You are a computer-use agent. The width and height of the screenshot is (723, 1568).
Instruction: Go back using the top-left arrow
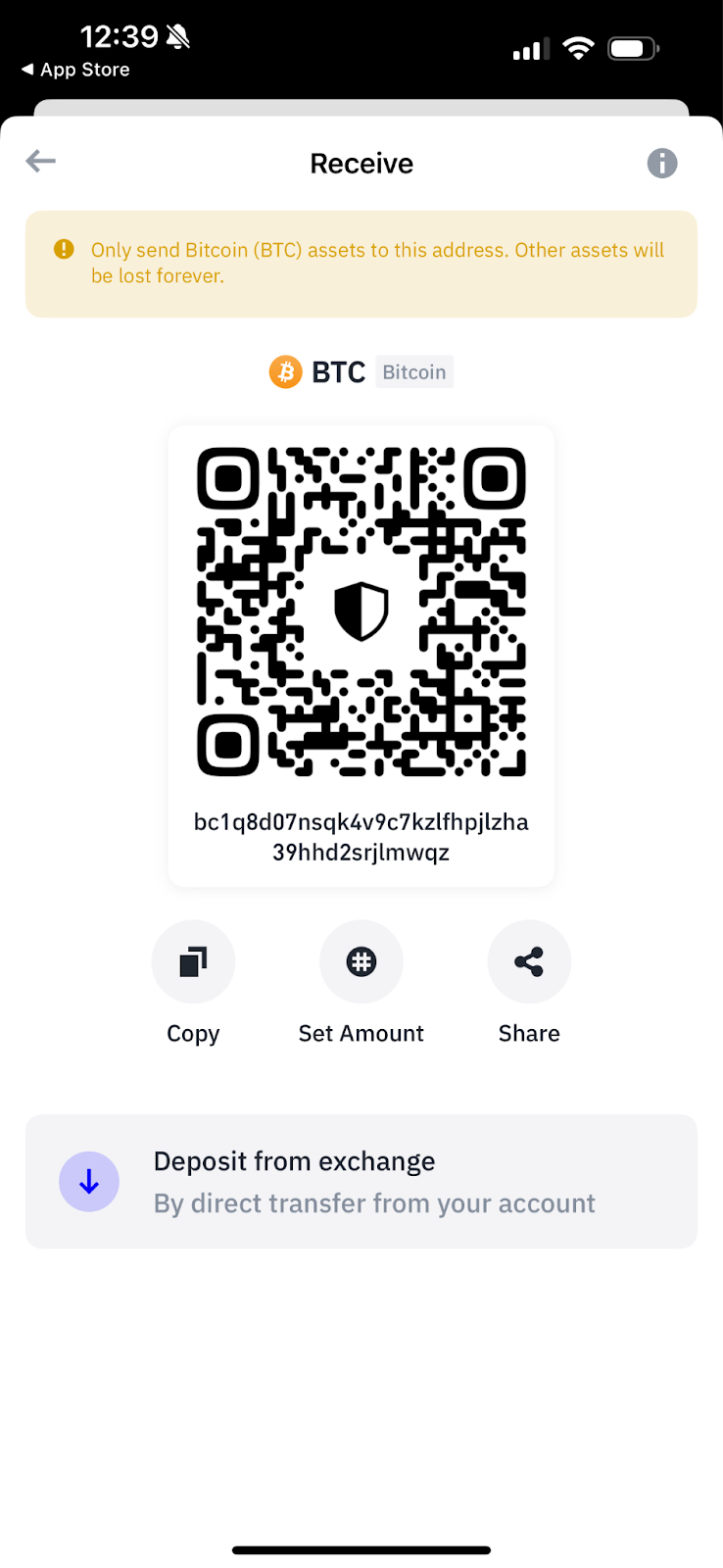[40, 162]
